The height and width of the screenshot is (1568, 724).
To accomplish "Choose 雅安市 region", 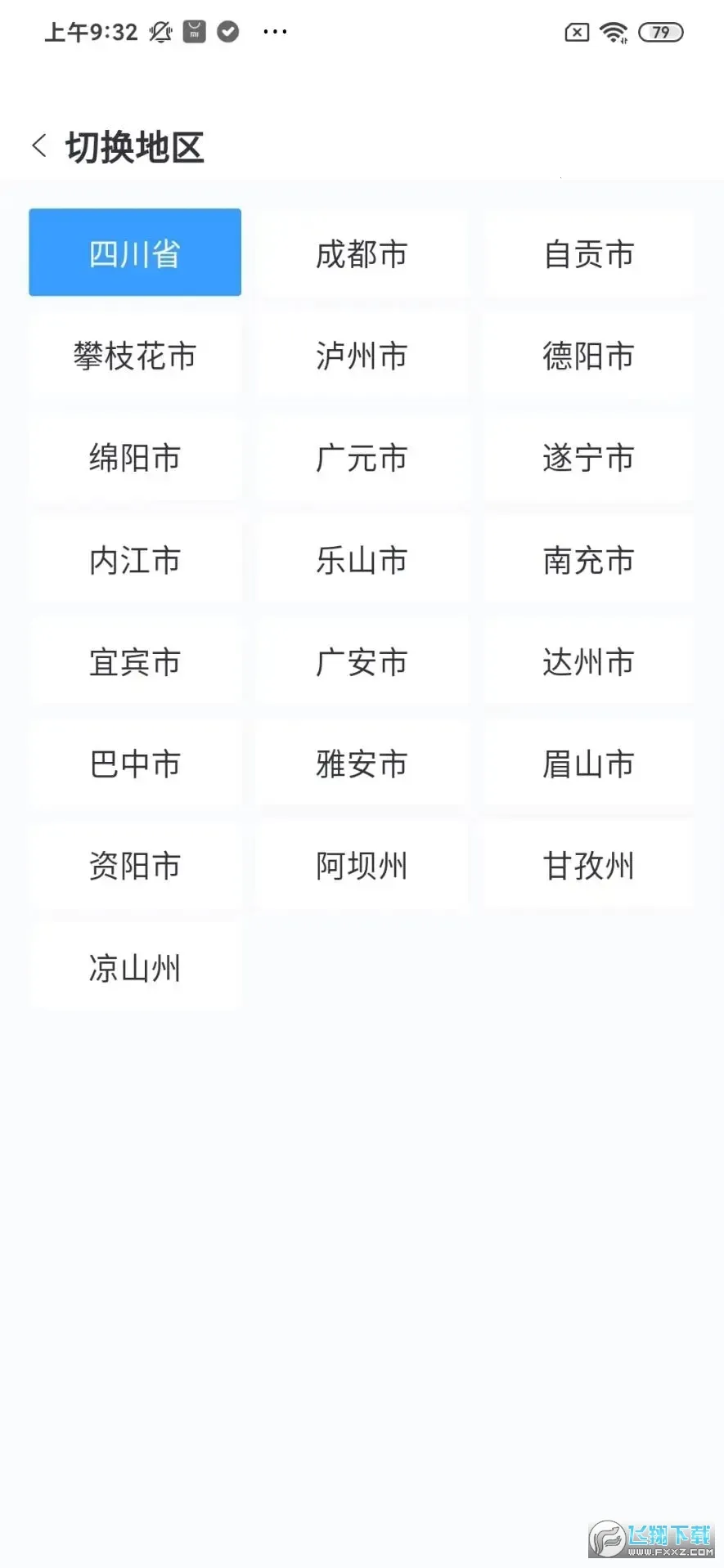I will [362, 765].
